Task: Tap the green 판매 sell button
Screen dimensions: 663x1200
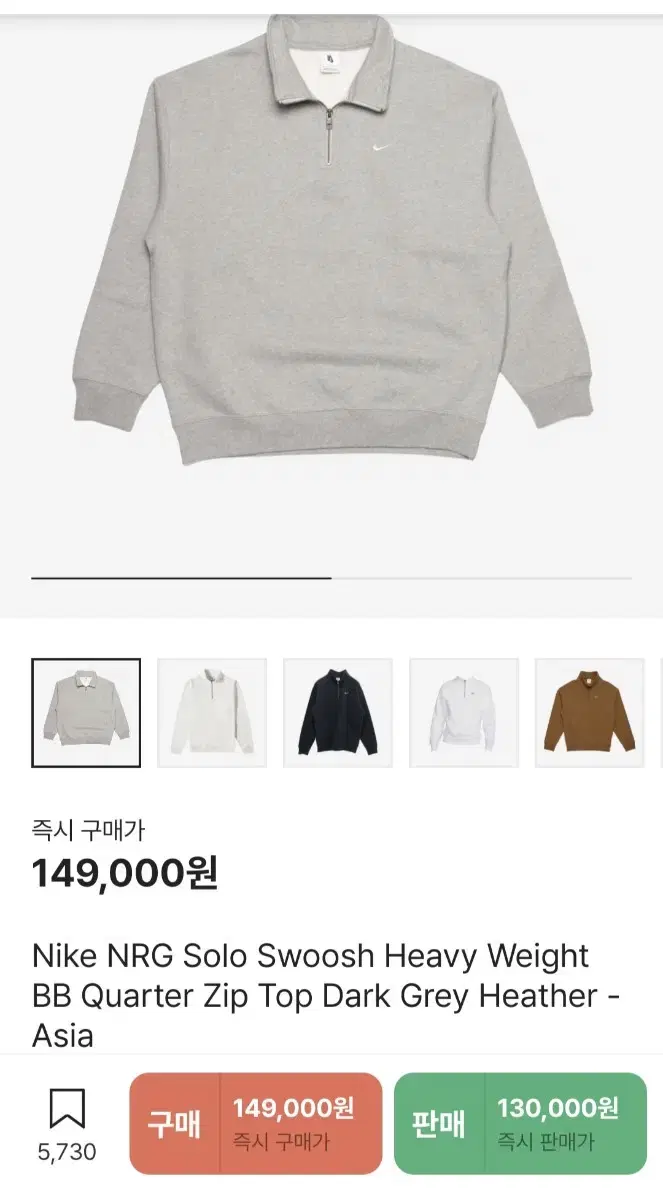Action: [520, 1123]
